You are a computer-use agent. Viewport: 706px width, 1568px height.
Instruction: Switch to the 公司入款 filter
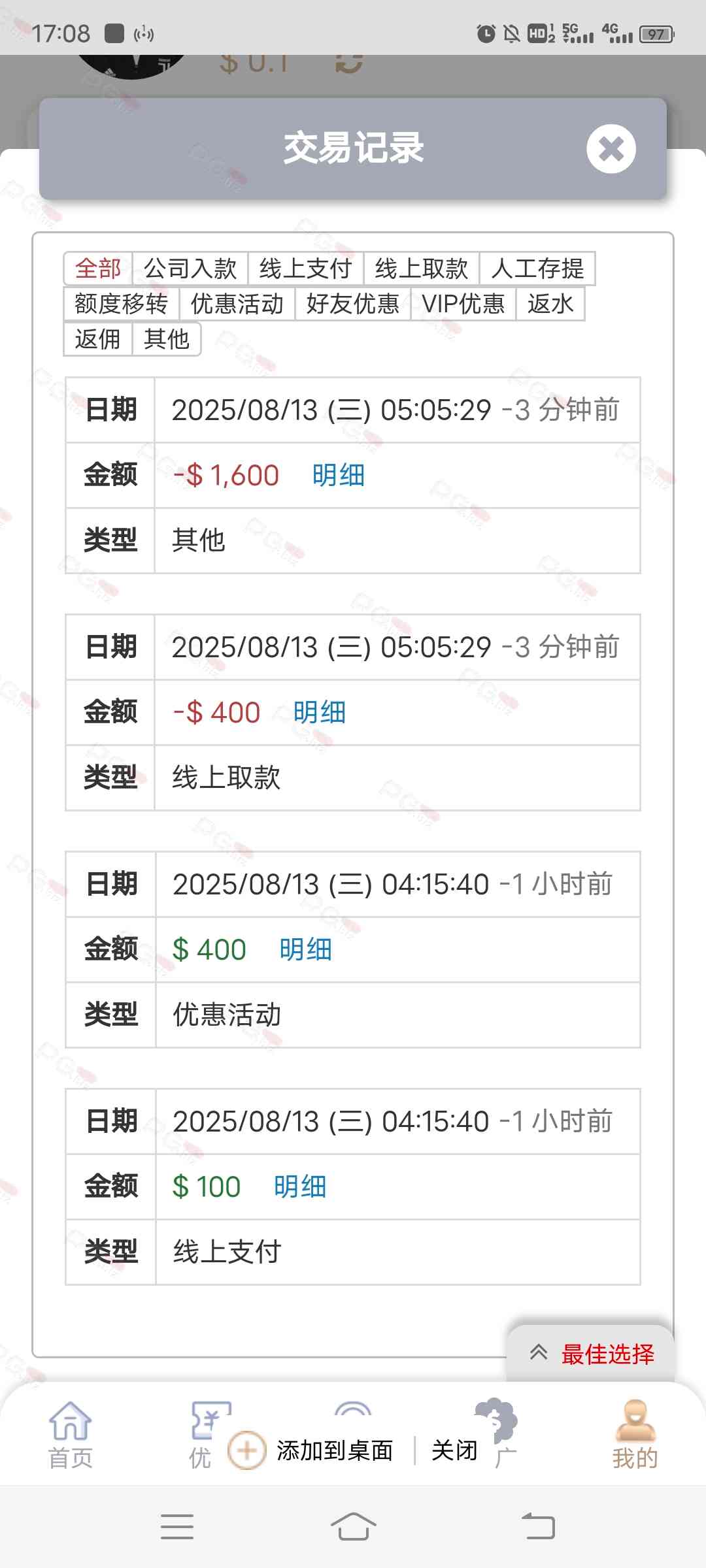coord(190,269)
